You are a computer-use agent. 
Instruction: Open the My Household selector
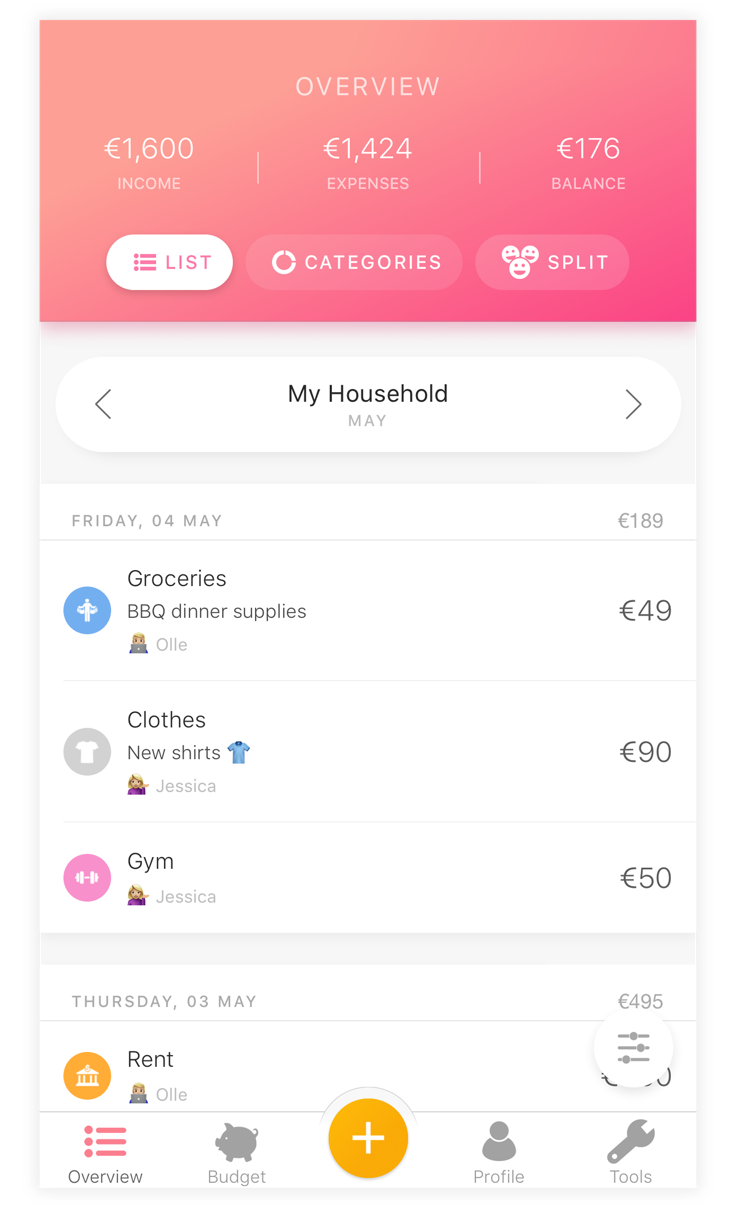(x=367, y=404)
